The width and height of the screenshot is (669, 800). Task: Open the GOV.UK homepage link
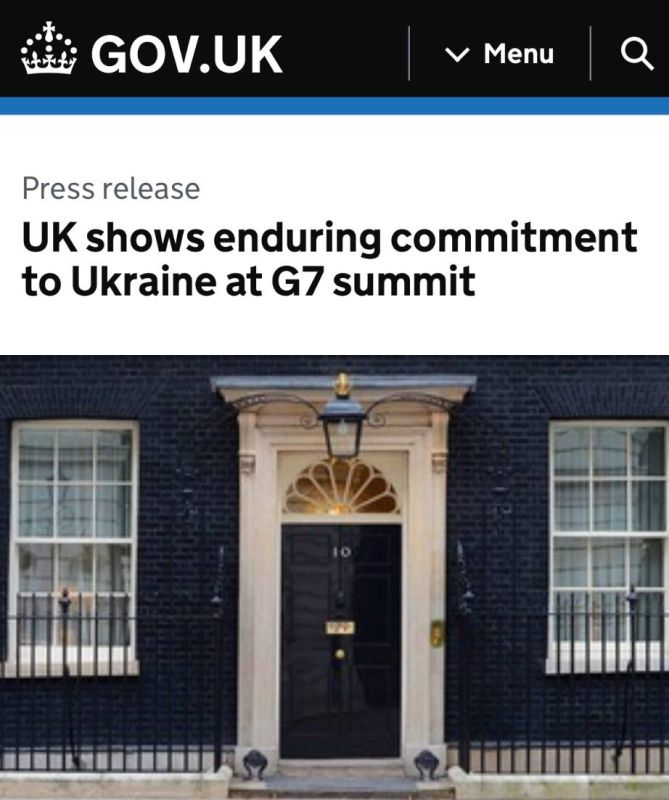point(152,53)
